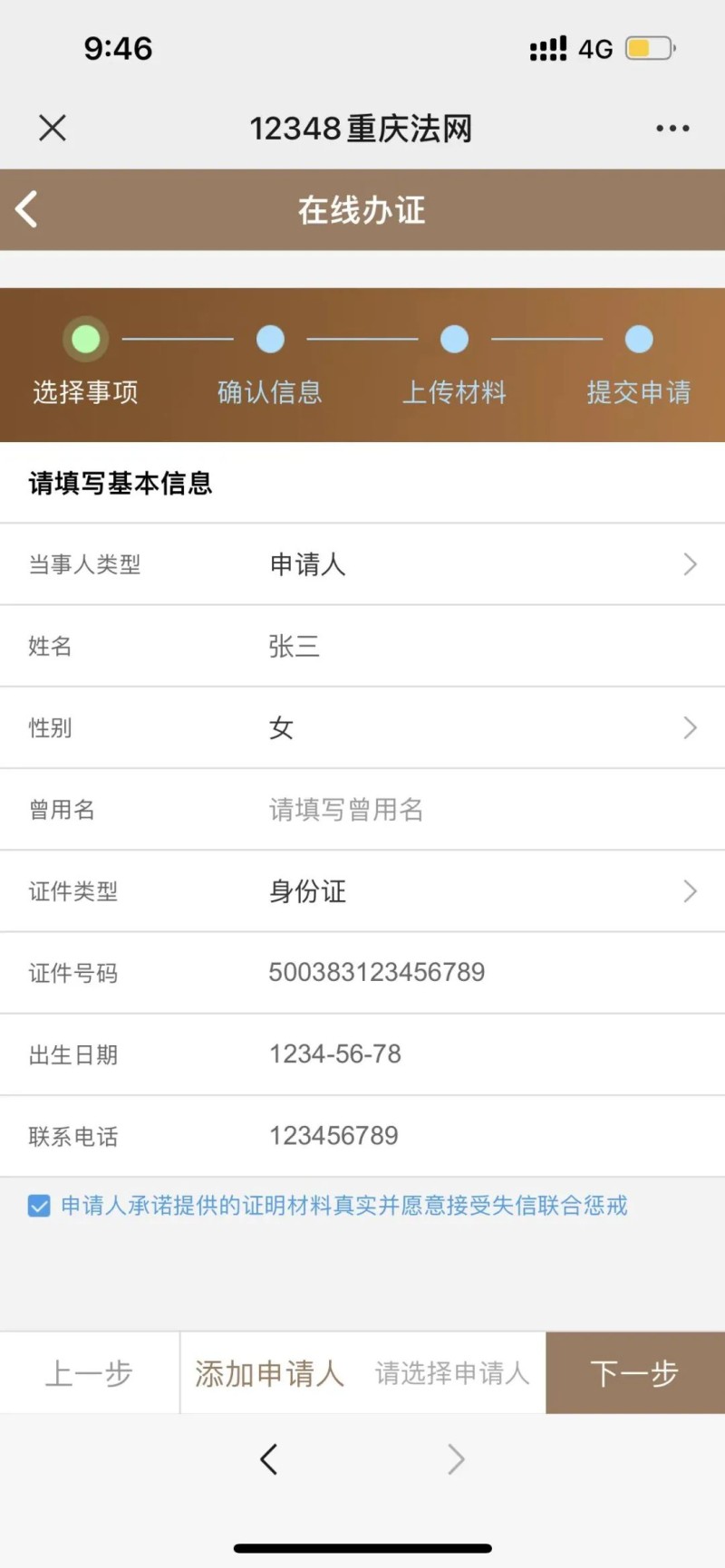Edit the 证件号码 field
The width and height of the screenshot is (725, 1568).
pos(362,973)
